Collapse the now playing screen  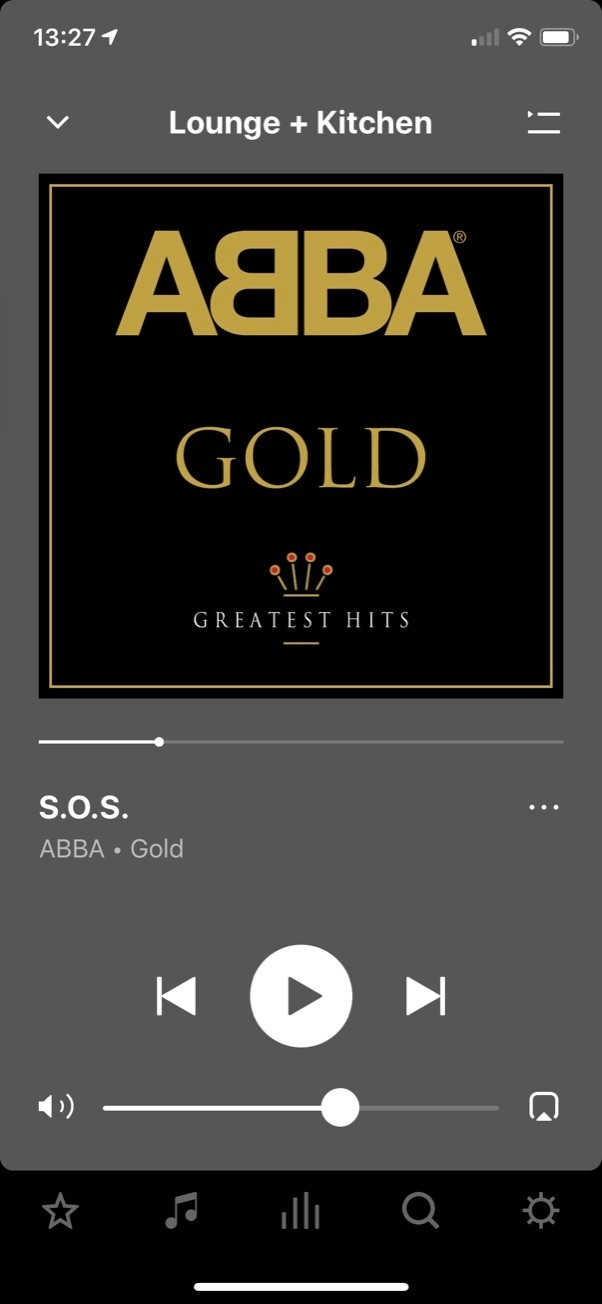[x=58, y=123]
